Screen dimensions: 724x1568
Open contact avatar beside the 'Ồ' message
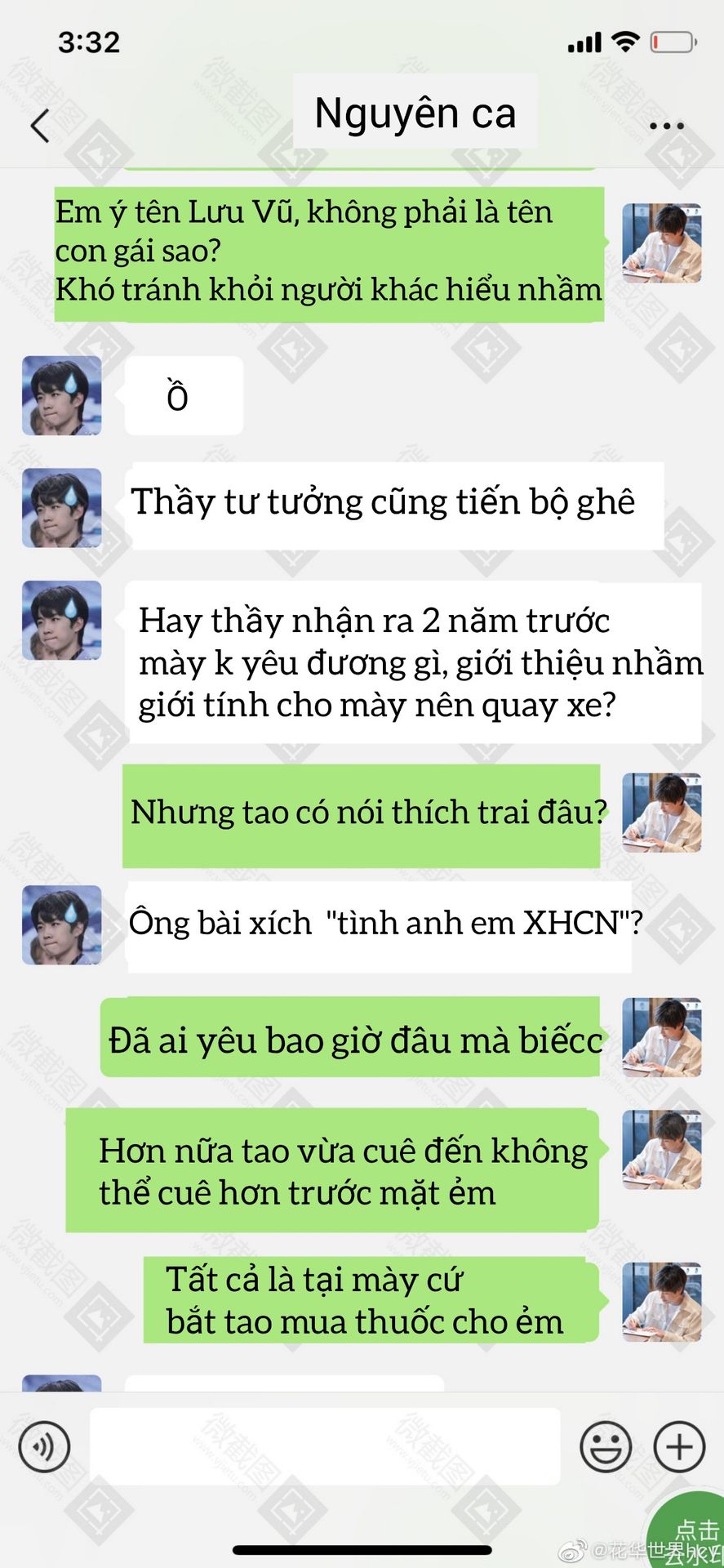click(62, 395)
